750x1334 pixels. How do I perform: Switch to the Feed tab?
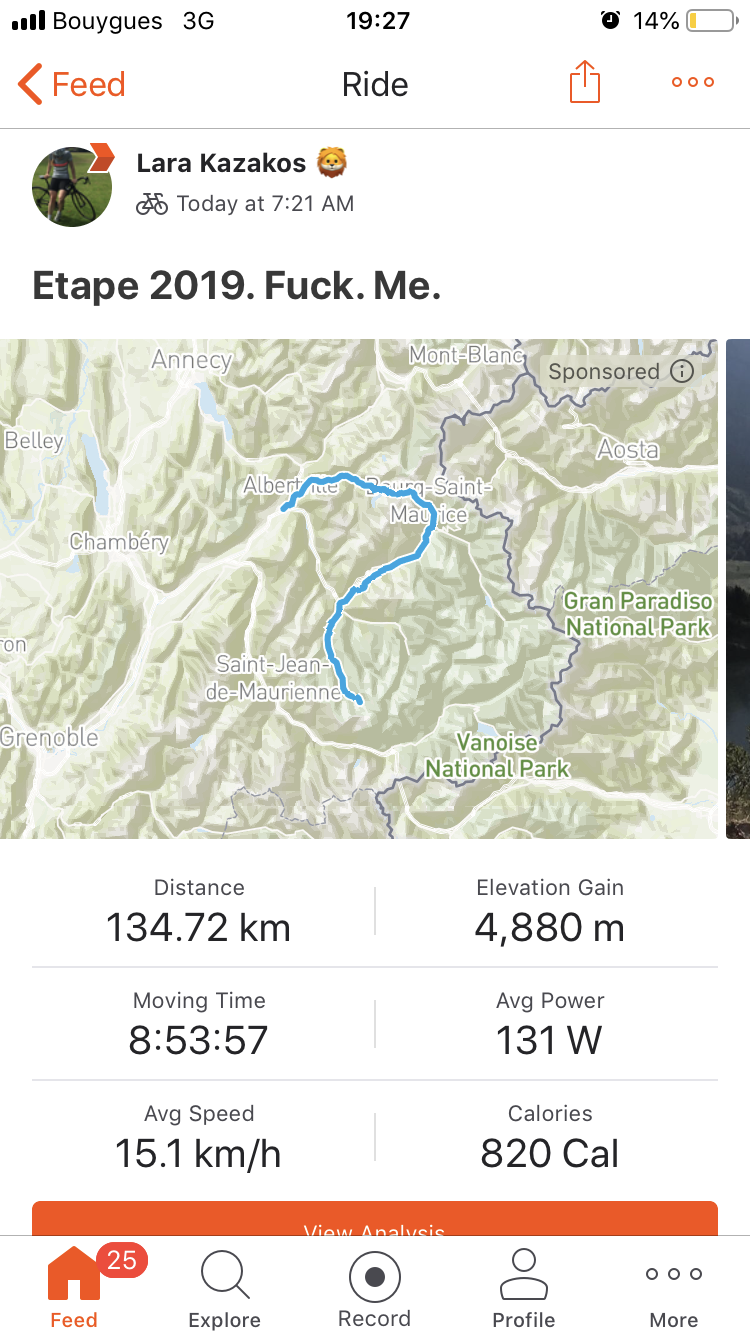pos(74,1288)
